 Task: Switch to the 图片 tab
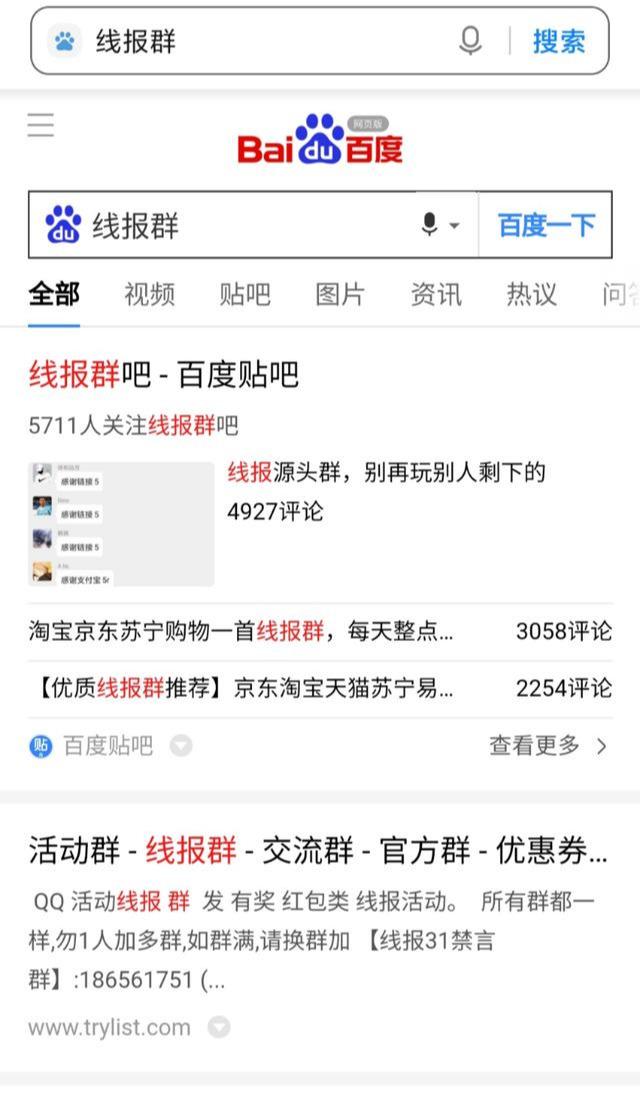(x=340, y=294)
